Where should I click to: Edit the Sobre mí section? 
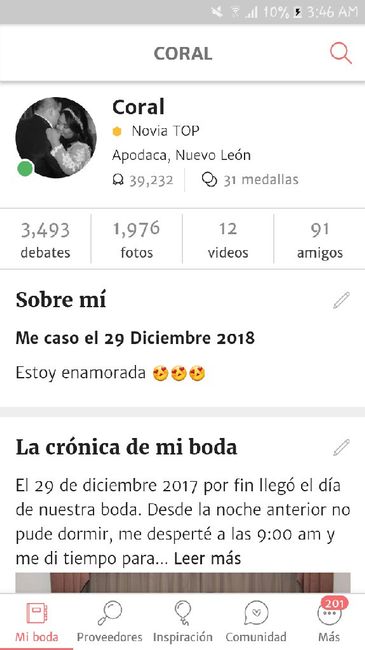coord(341,300)
